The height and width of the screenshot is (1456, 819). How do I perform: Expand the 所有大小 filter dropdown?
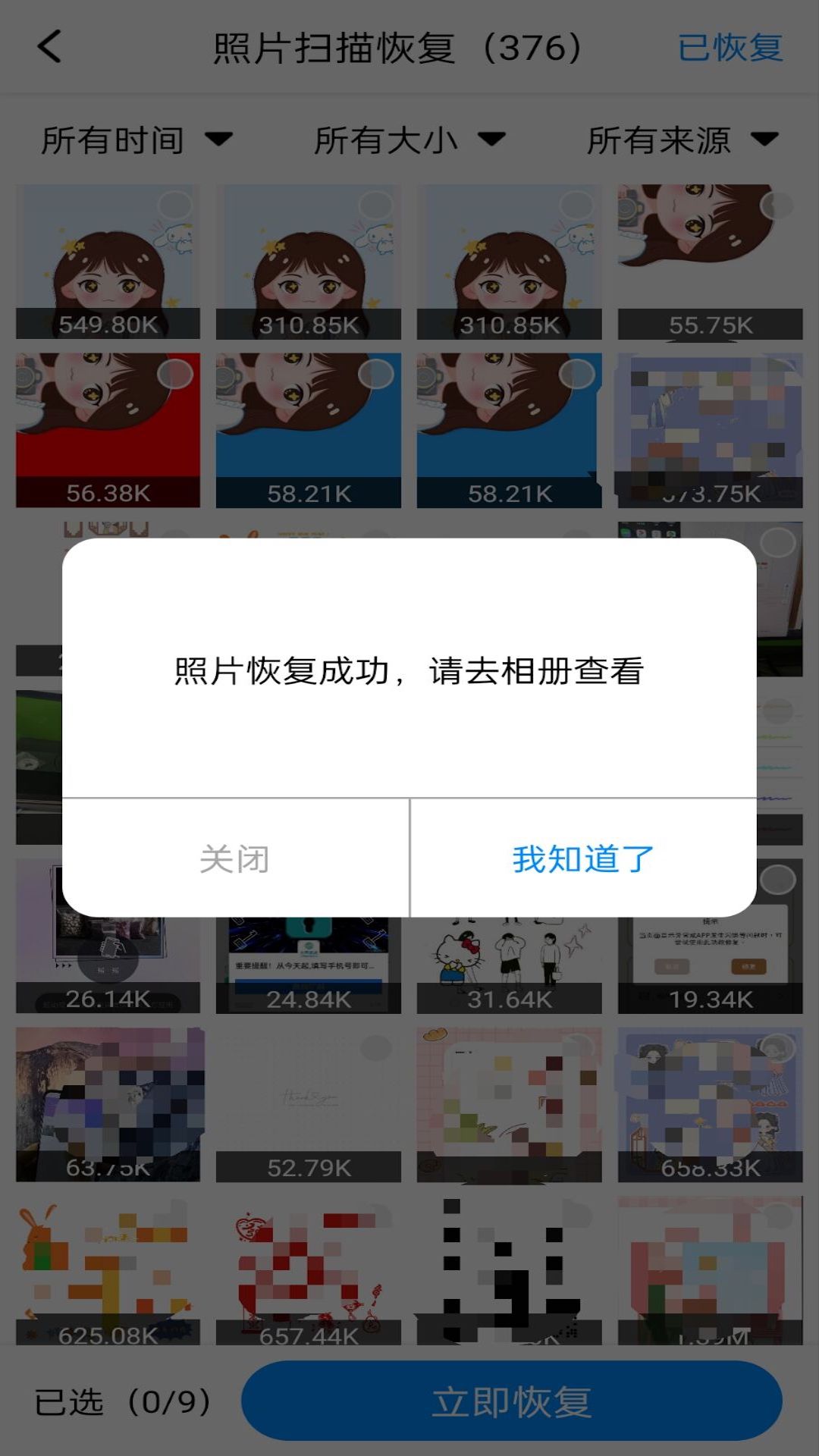(x=409, y=140)
